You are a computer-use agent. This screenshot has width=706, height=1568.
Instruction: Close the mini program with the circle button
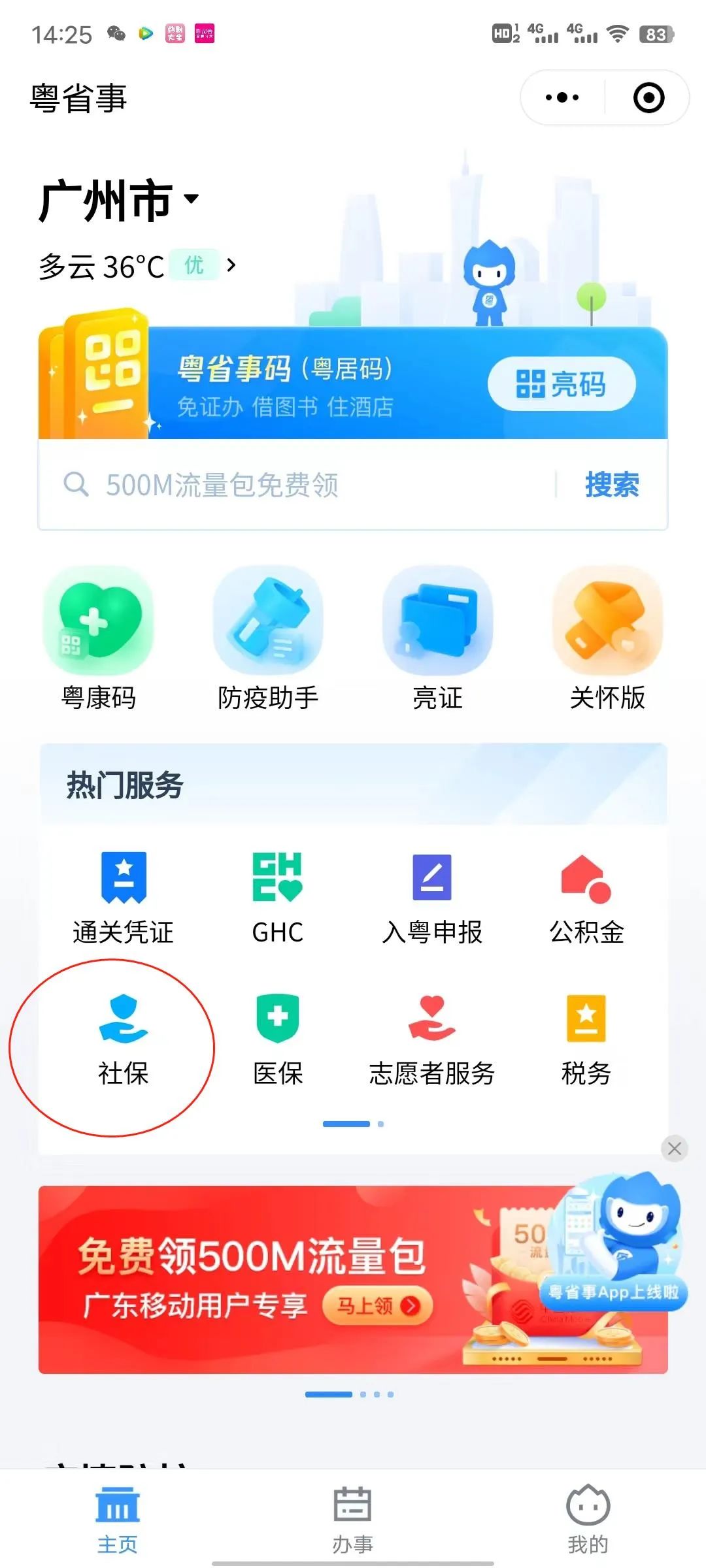tap(648, 98)
